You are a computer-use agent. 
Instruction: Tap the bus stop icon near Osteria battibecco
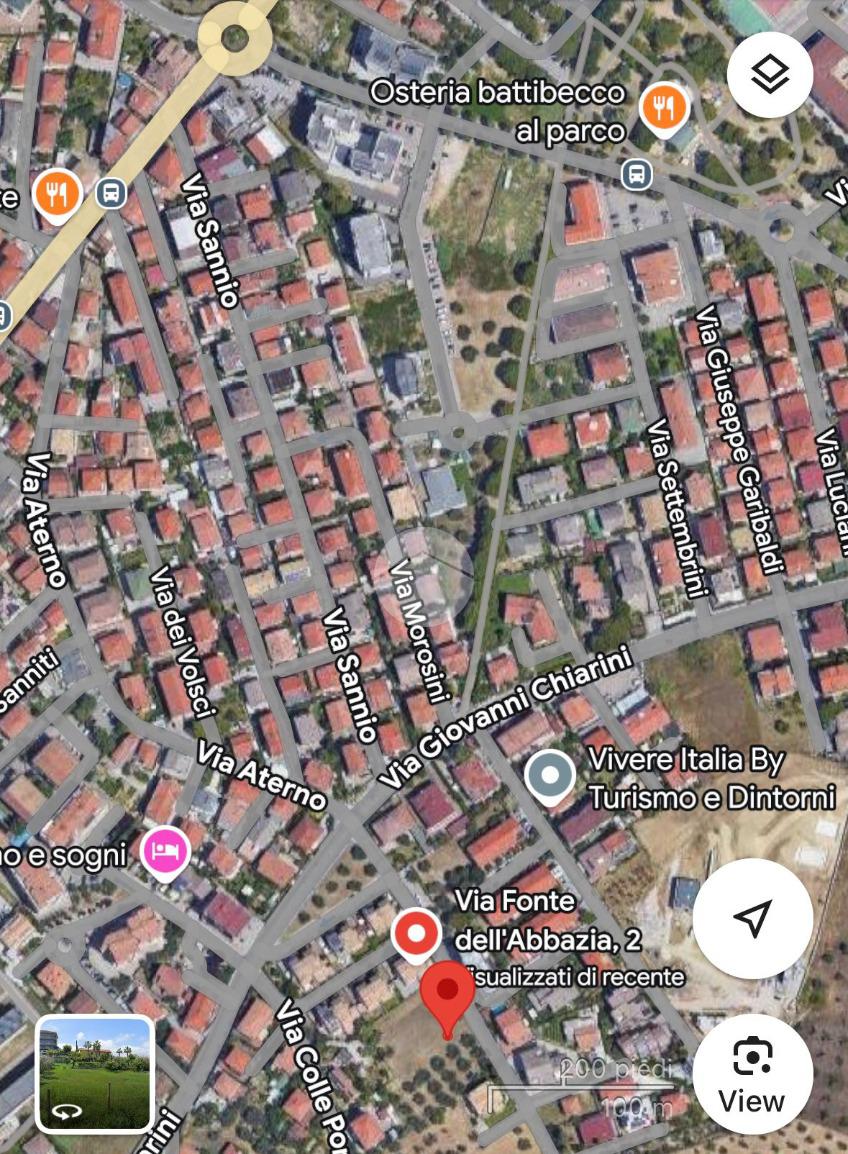636,175
